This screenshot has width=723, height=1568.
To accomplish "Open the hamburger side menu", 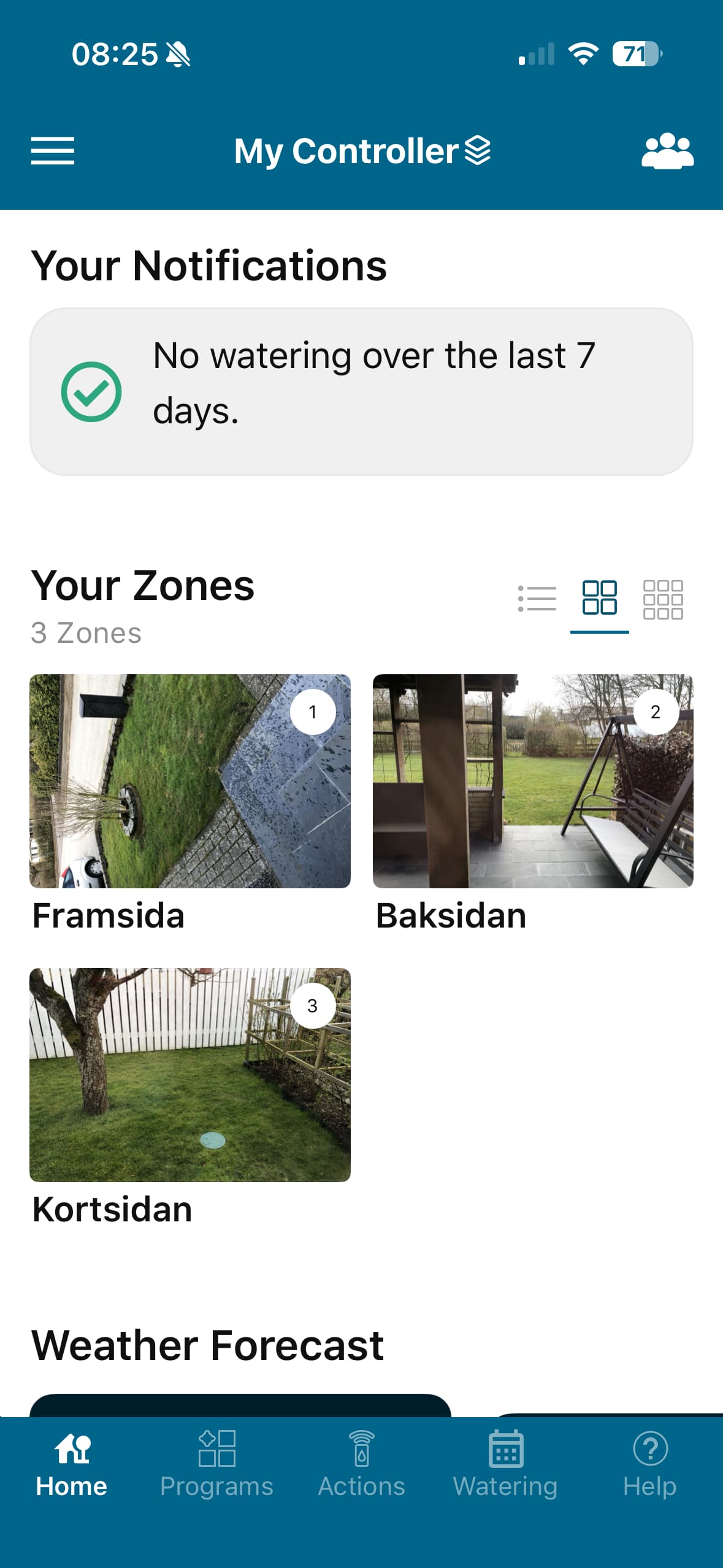I will click(53, 151).
